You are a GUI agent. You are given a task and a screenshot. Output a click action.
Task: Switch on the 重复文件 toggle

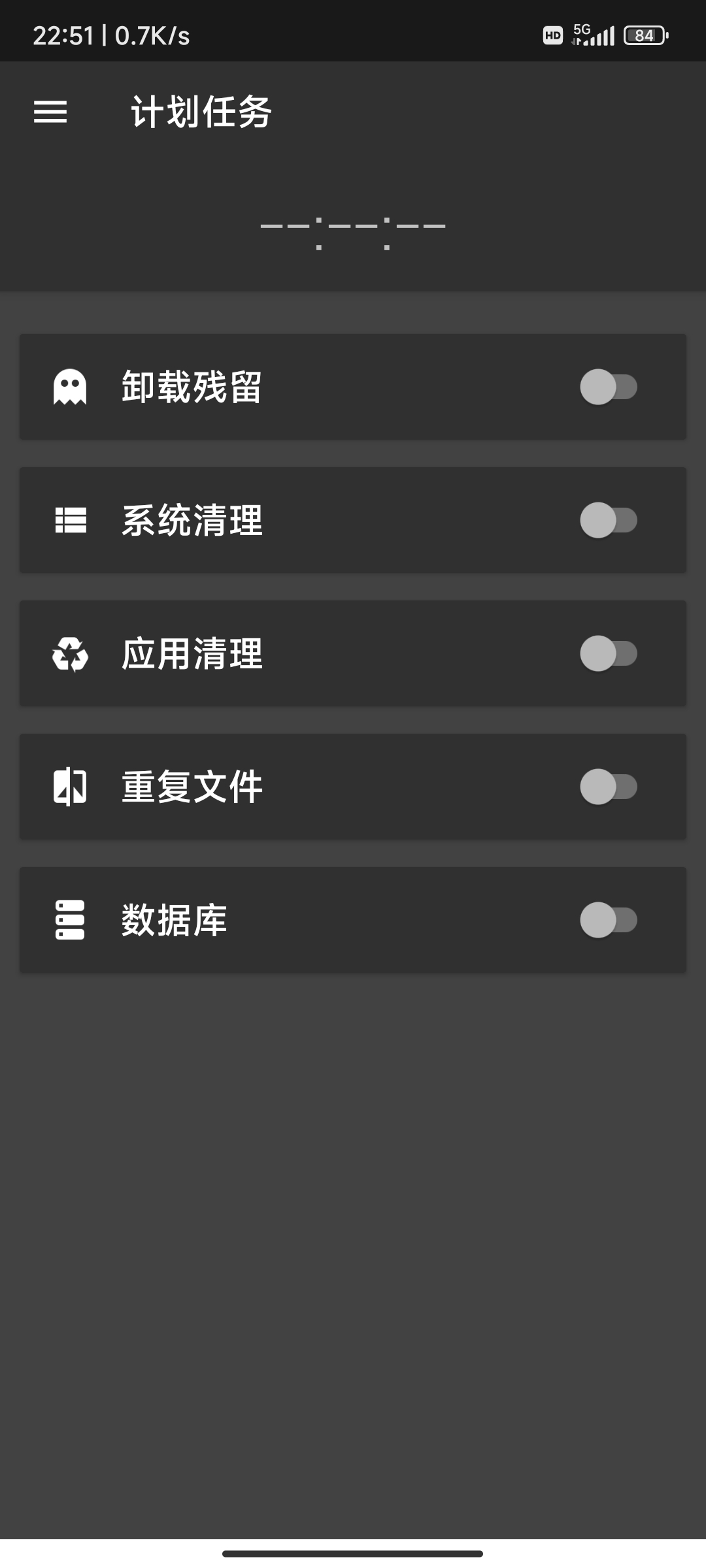(x=608, y=787)
